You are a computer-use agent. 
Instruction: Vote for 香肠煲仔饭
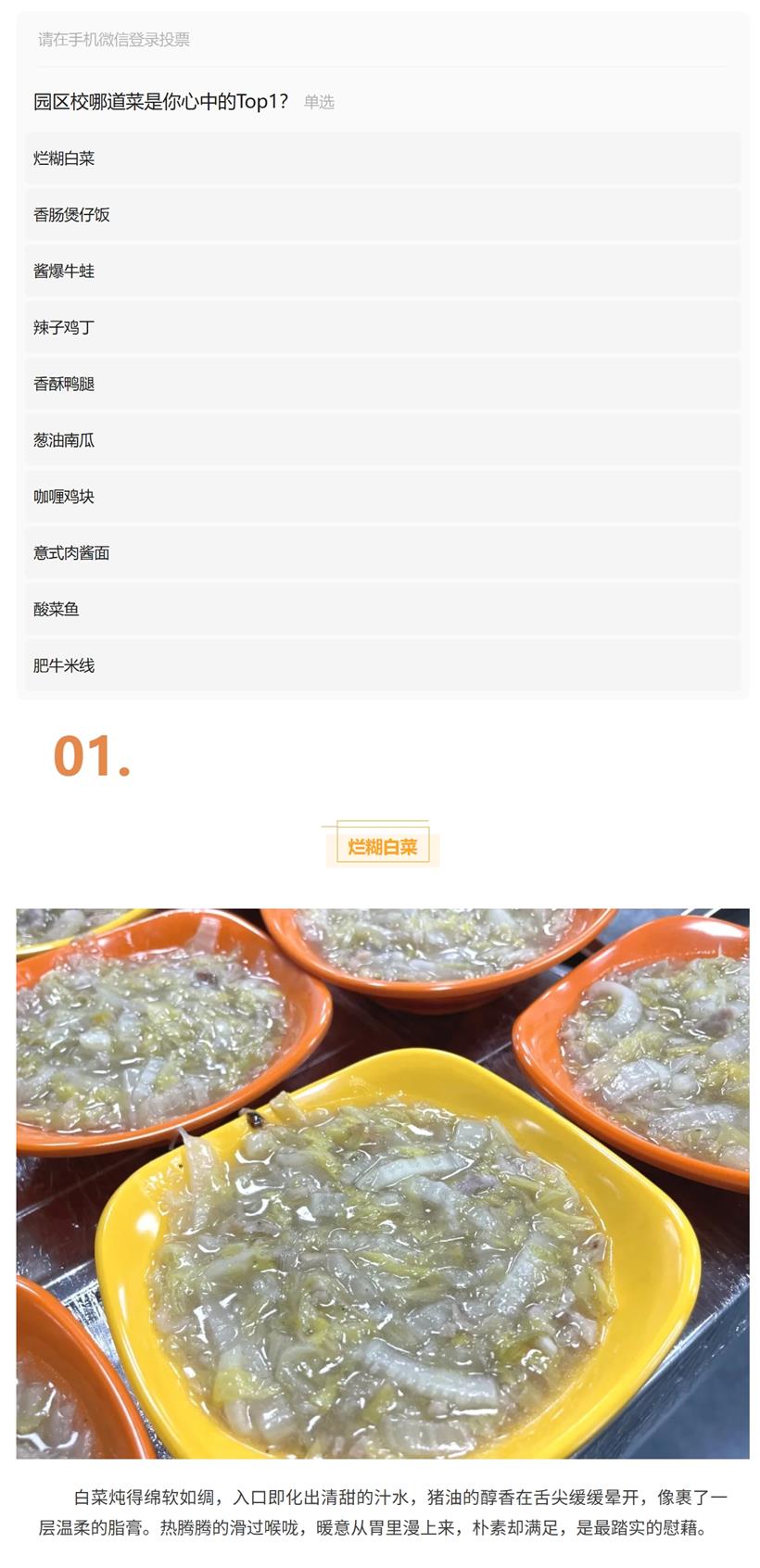click(382, 215)
